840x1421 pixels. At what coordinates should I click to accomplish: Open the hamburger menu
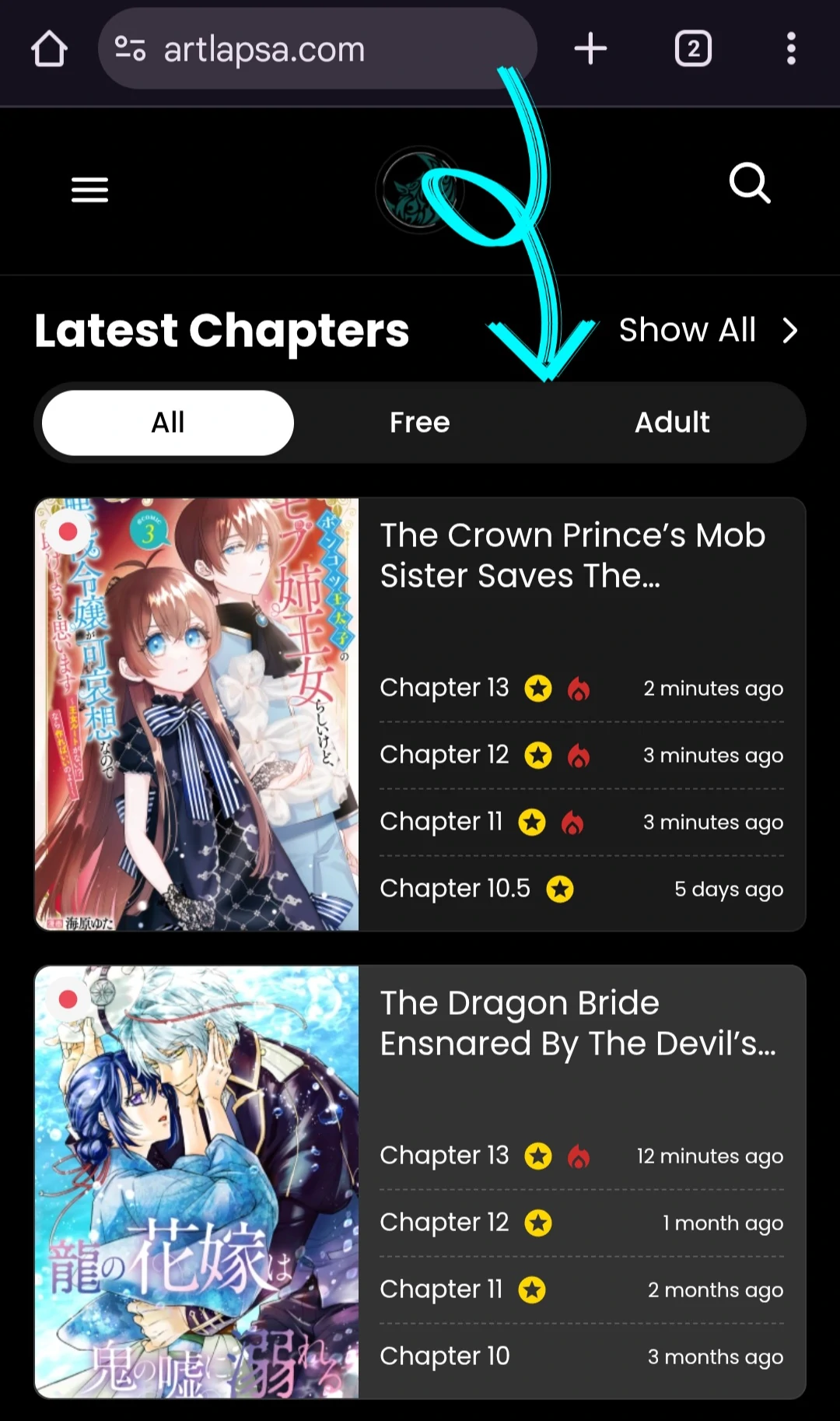click(x=89, y=189)
